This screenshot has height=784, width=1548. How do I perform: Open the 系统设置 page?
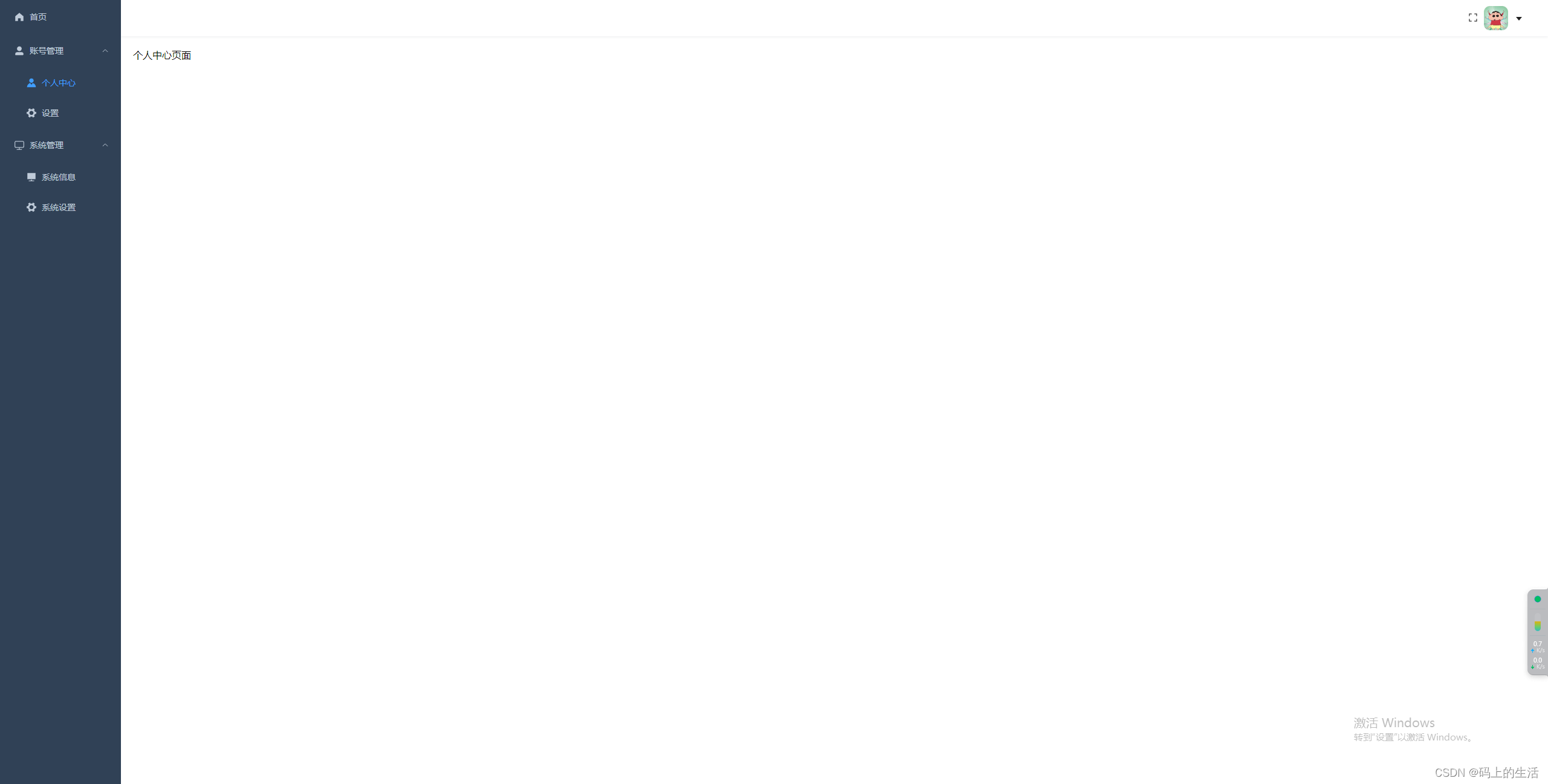coord(58,207)
